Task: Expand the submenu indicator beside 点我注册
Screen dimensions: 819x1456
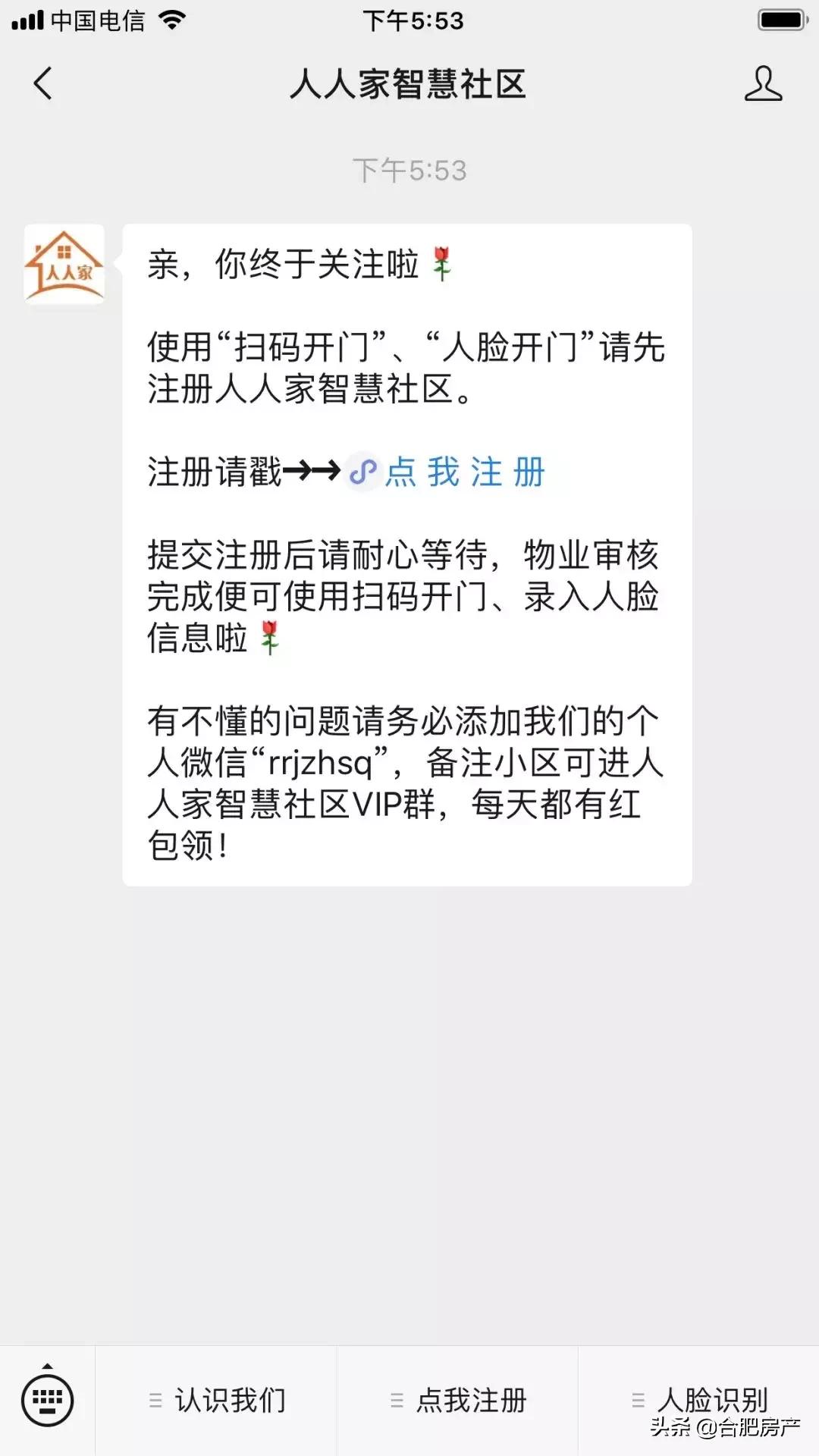Action: (x=397, y=1399)
